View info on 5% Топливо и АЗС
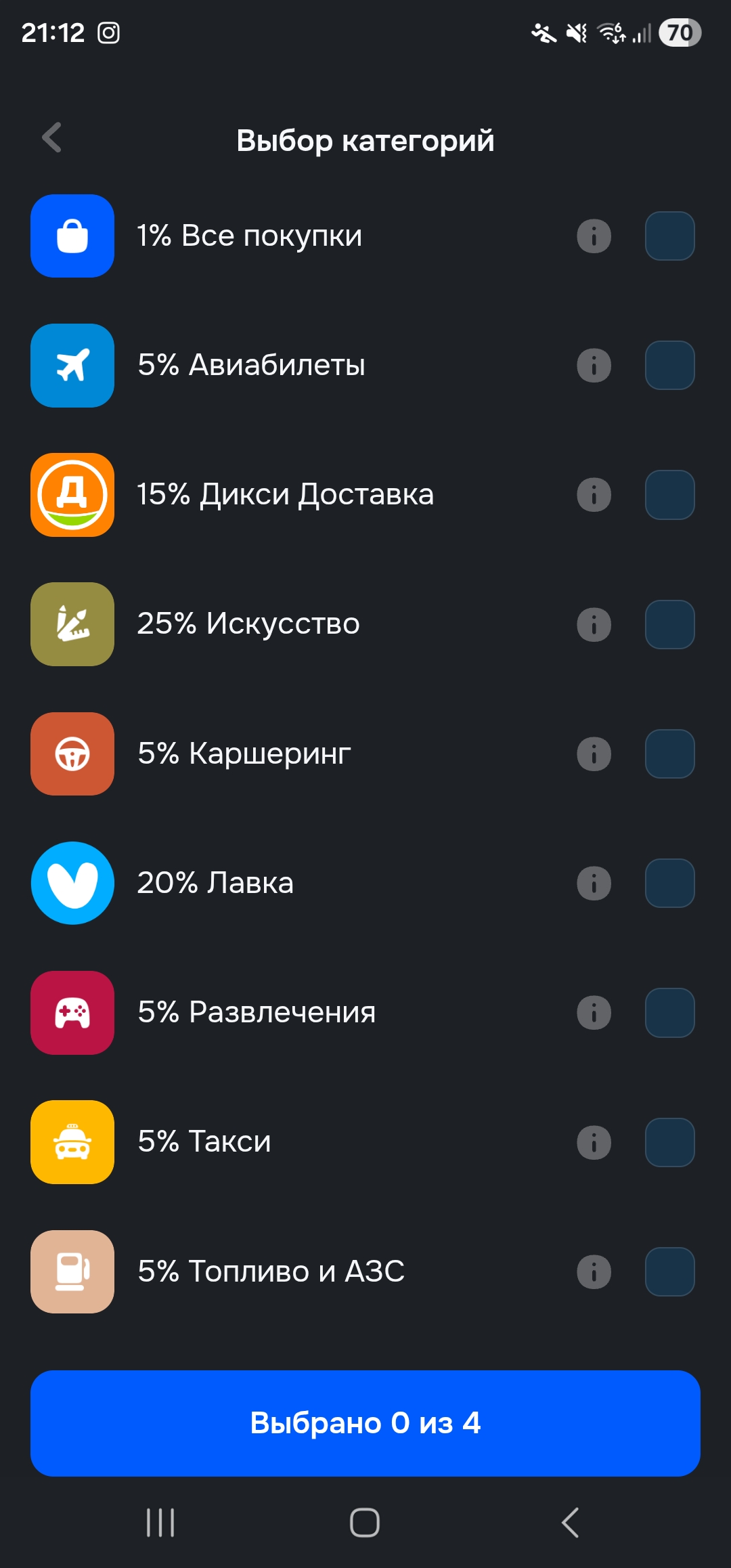 click(594, 1271)
